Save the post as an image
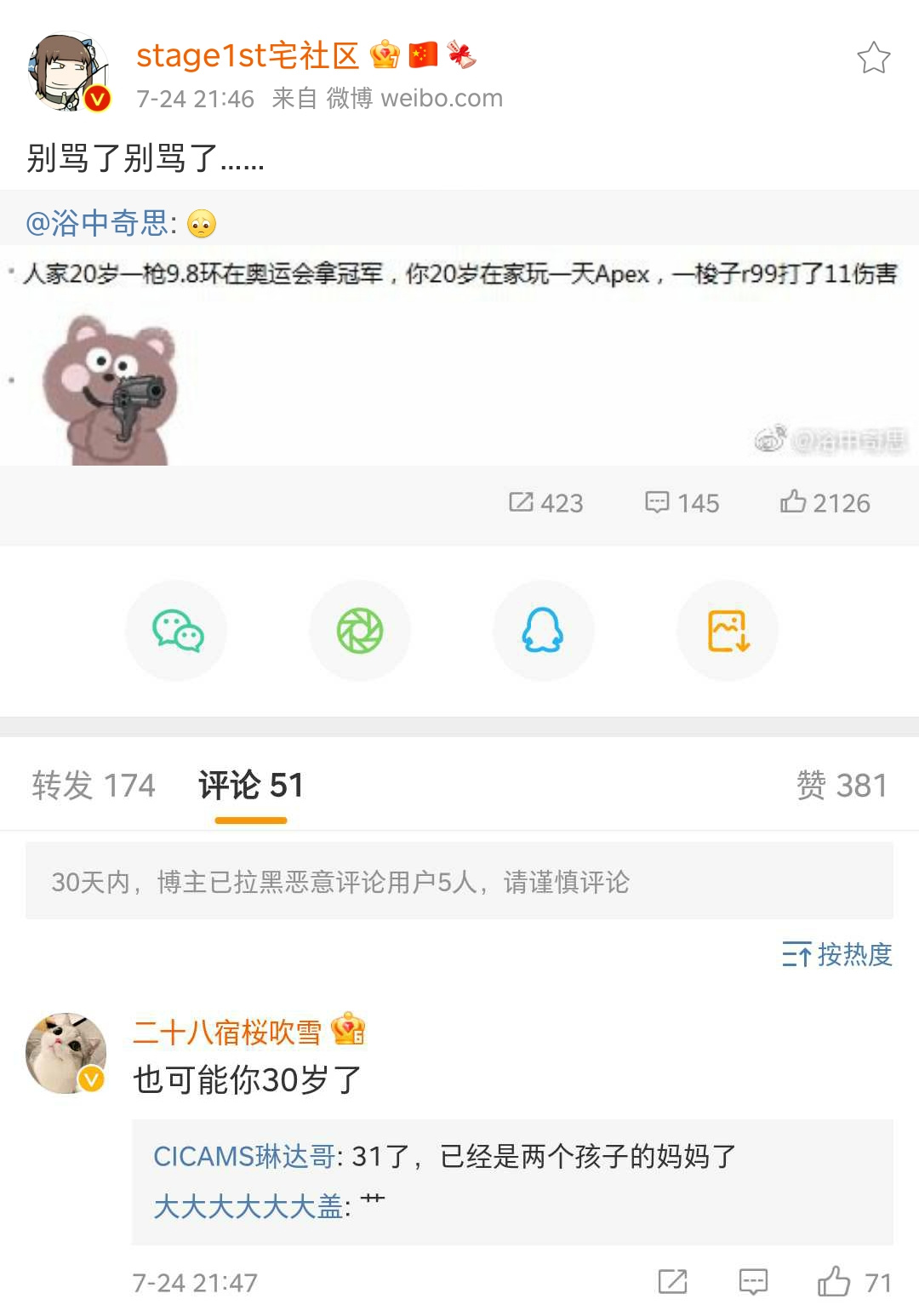Image resolution: width=919 pixels, height=1316 pixels. point(728,631)
